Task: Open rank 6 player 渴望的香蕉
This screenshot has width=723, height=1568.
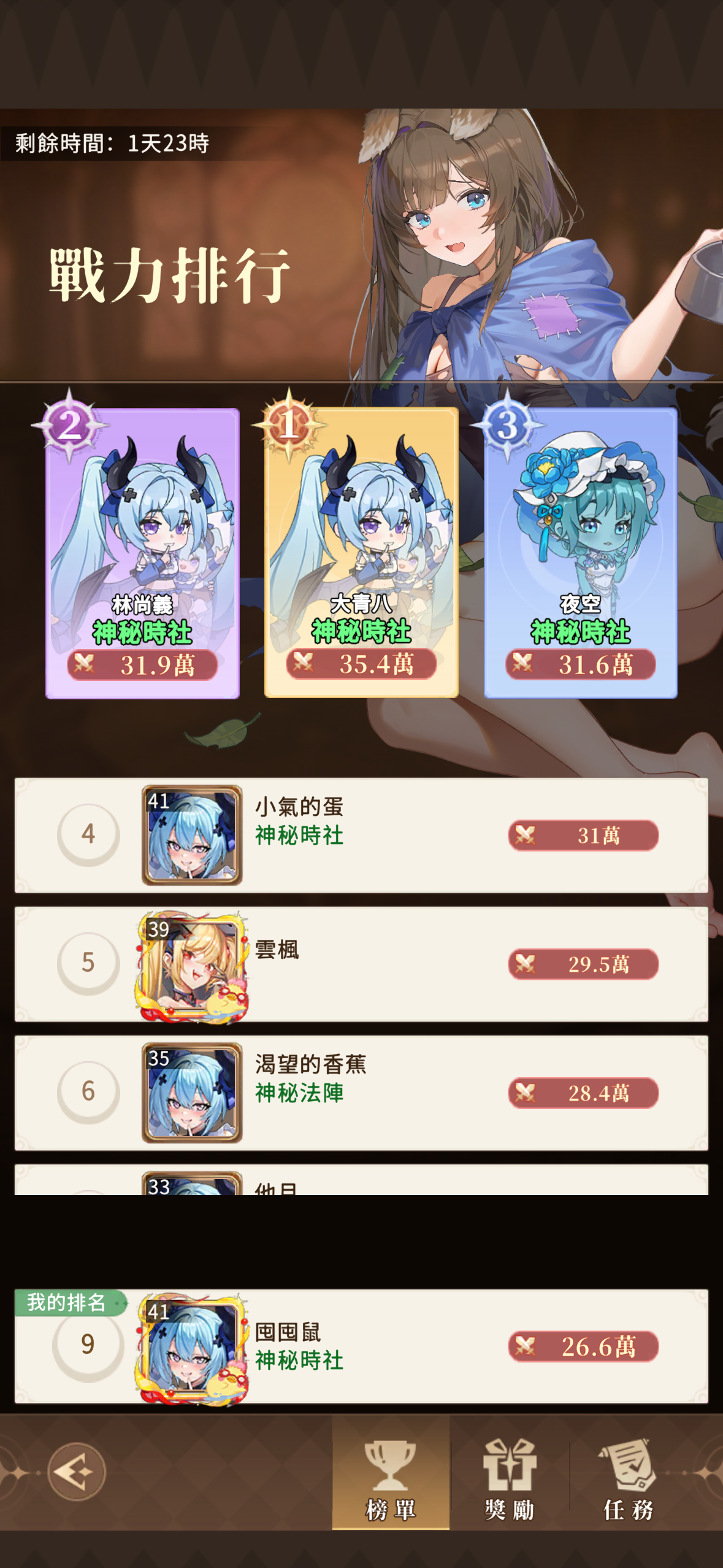Action: 361,1093
